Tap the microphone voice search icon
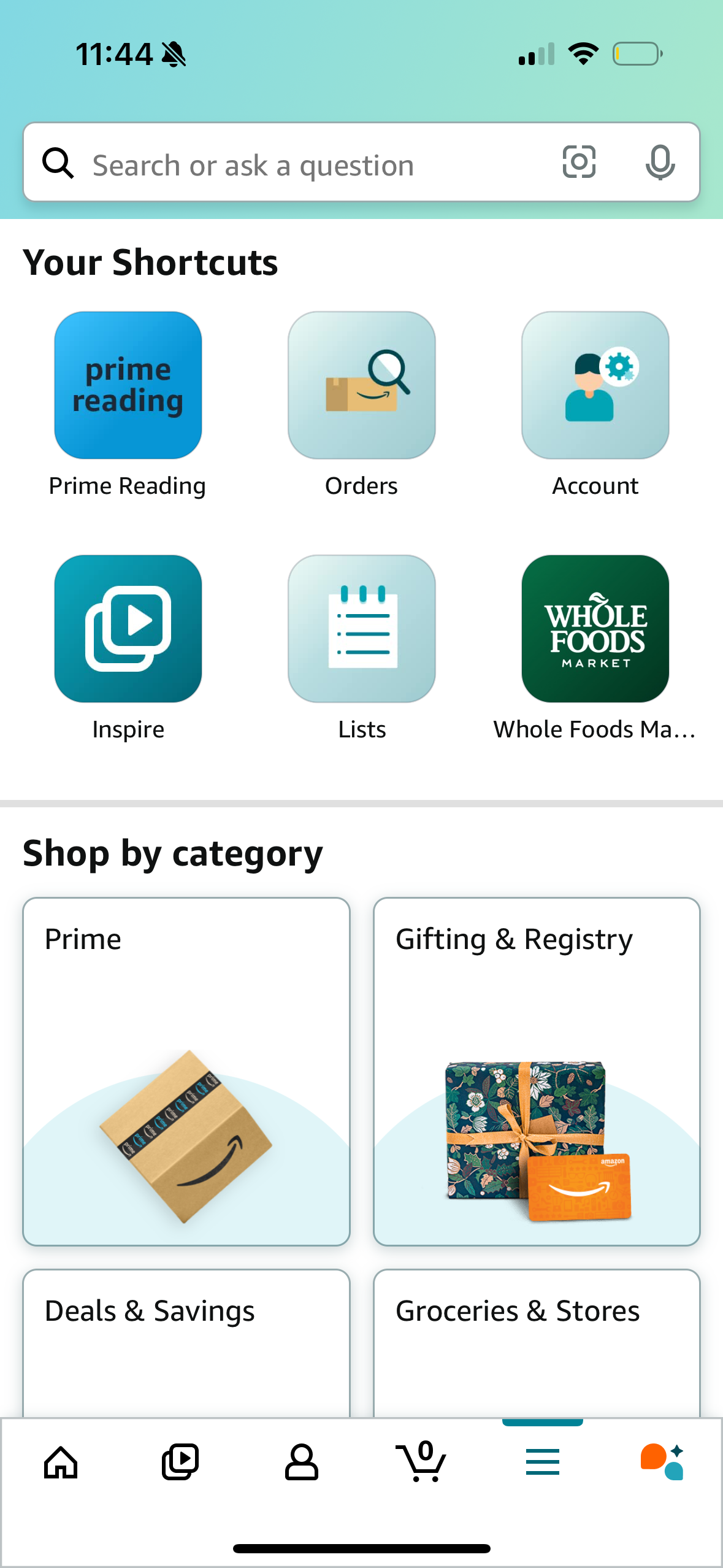 coord(660,163)
